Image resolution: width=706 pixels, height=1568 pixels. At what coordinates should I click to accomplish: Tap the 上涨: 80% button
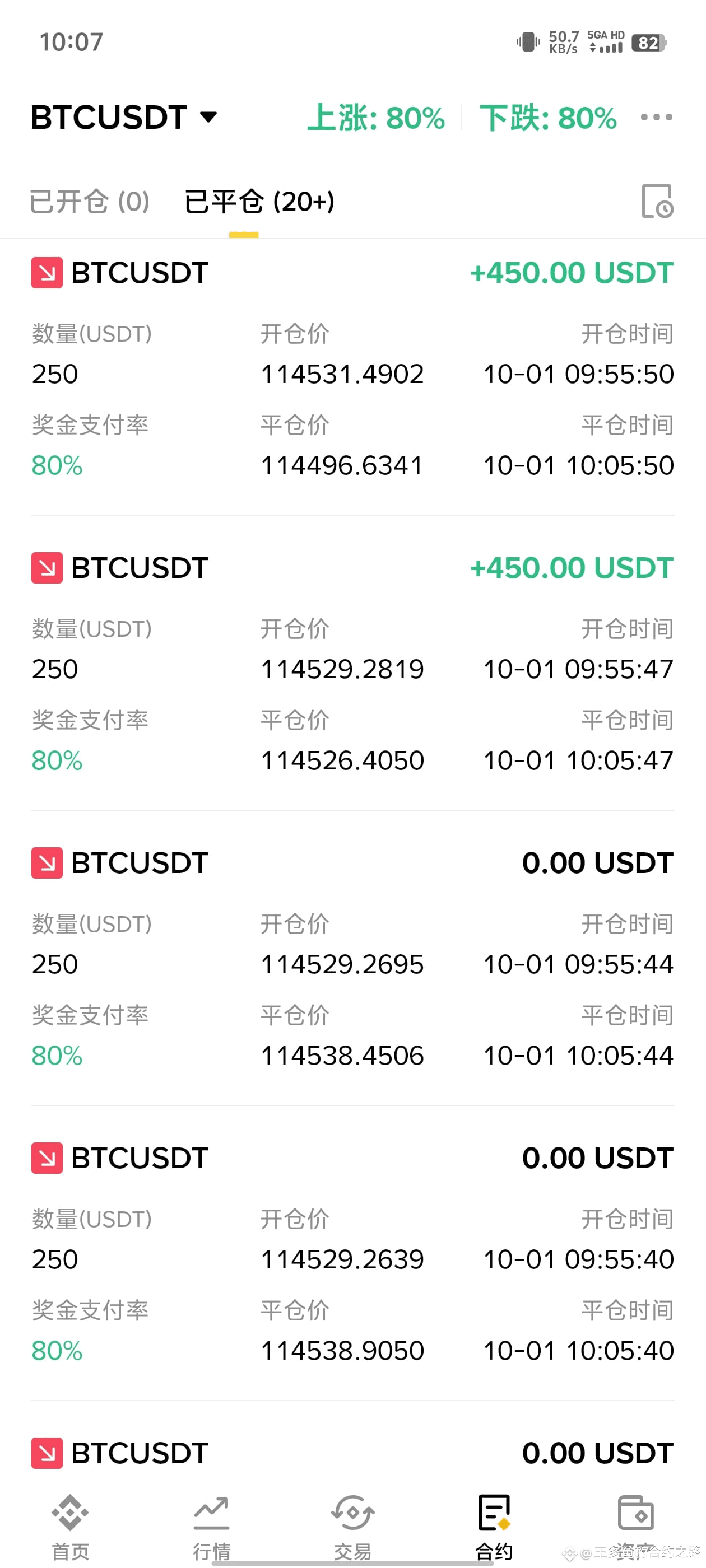376,118
